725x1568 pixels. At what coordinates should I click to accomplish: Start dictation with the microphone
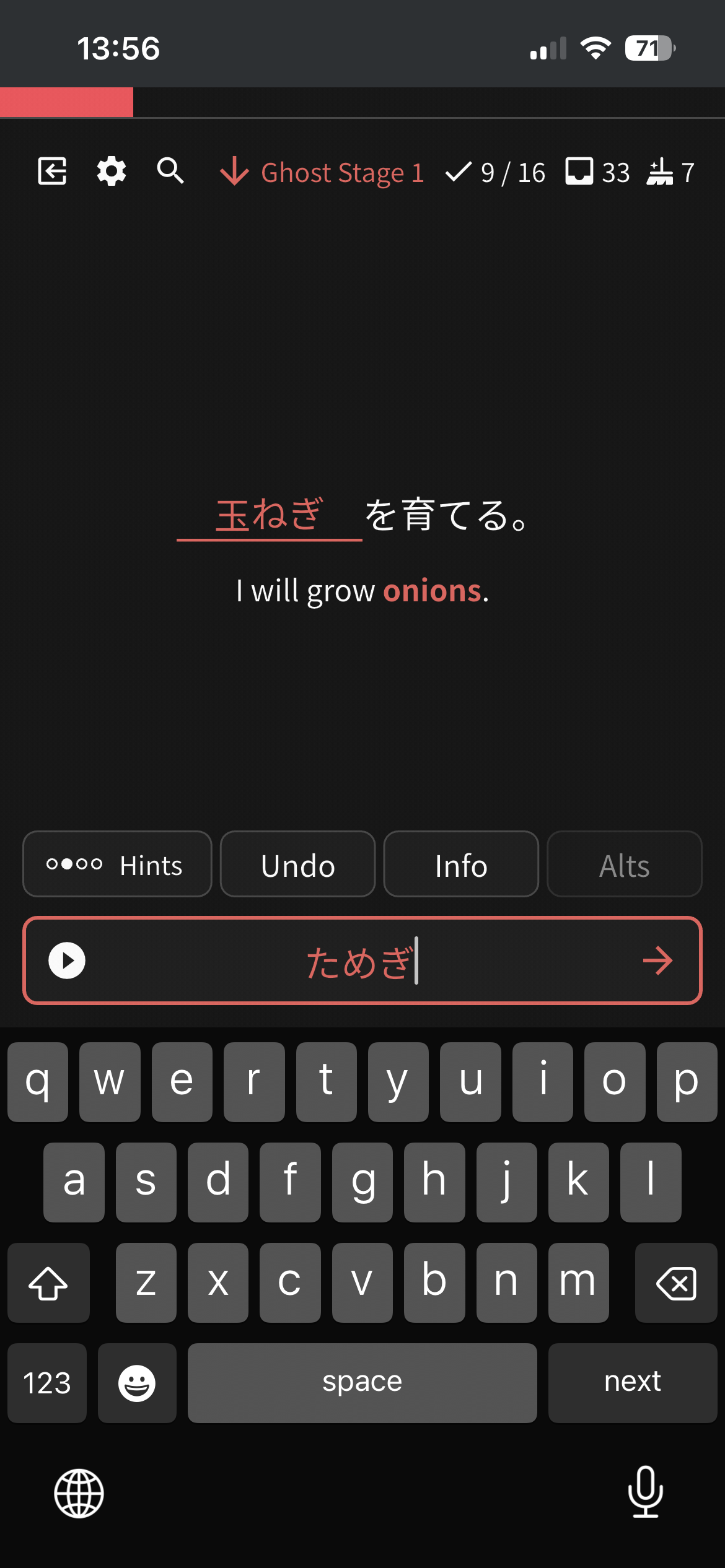646,1492
